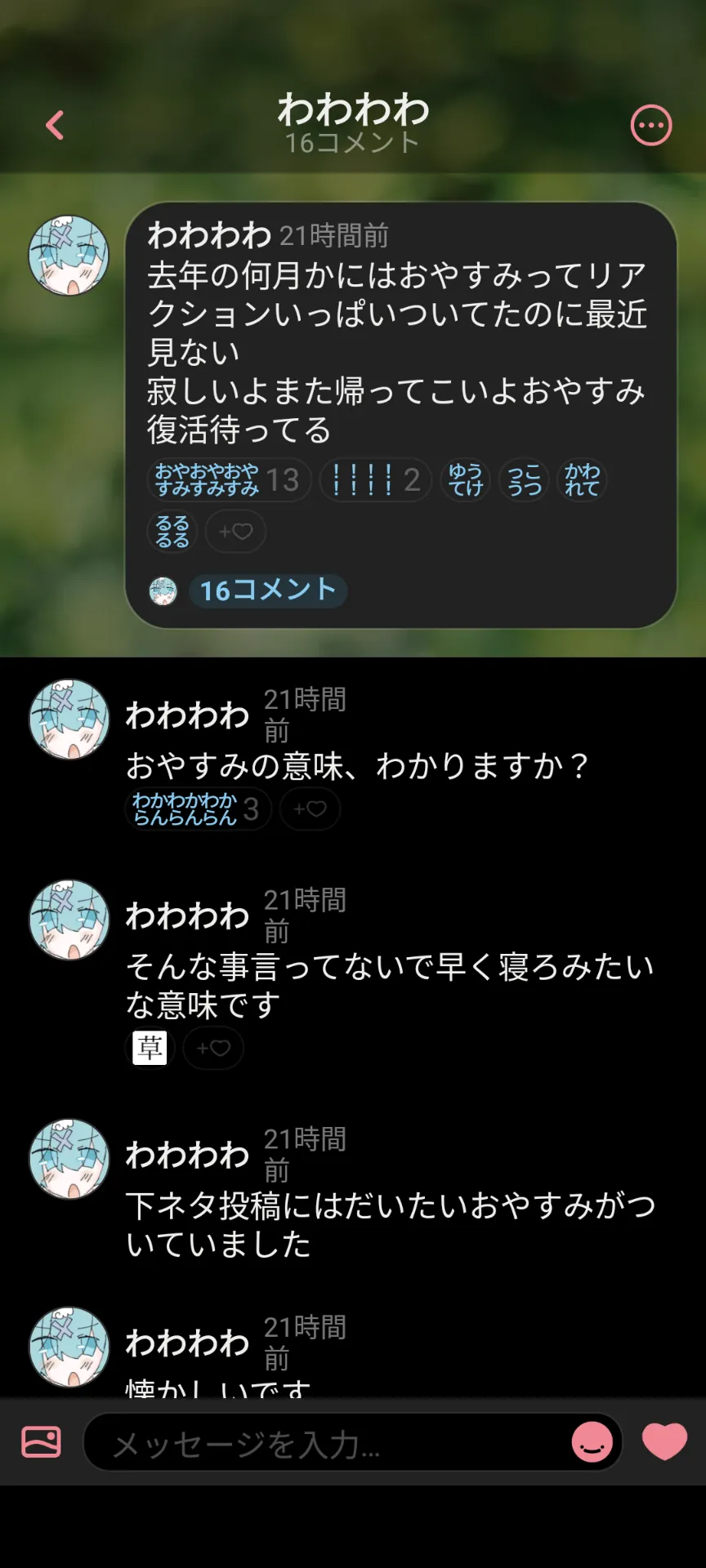
Task: Focus the メッセージを入力 text field
Action: (x=327, y=1445)
